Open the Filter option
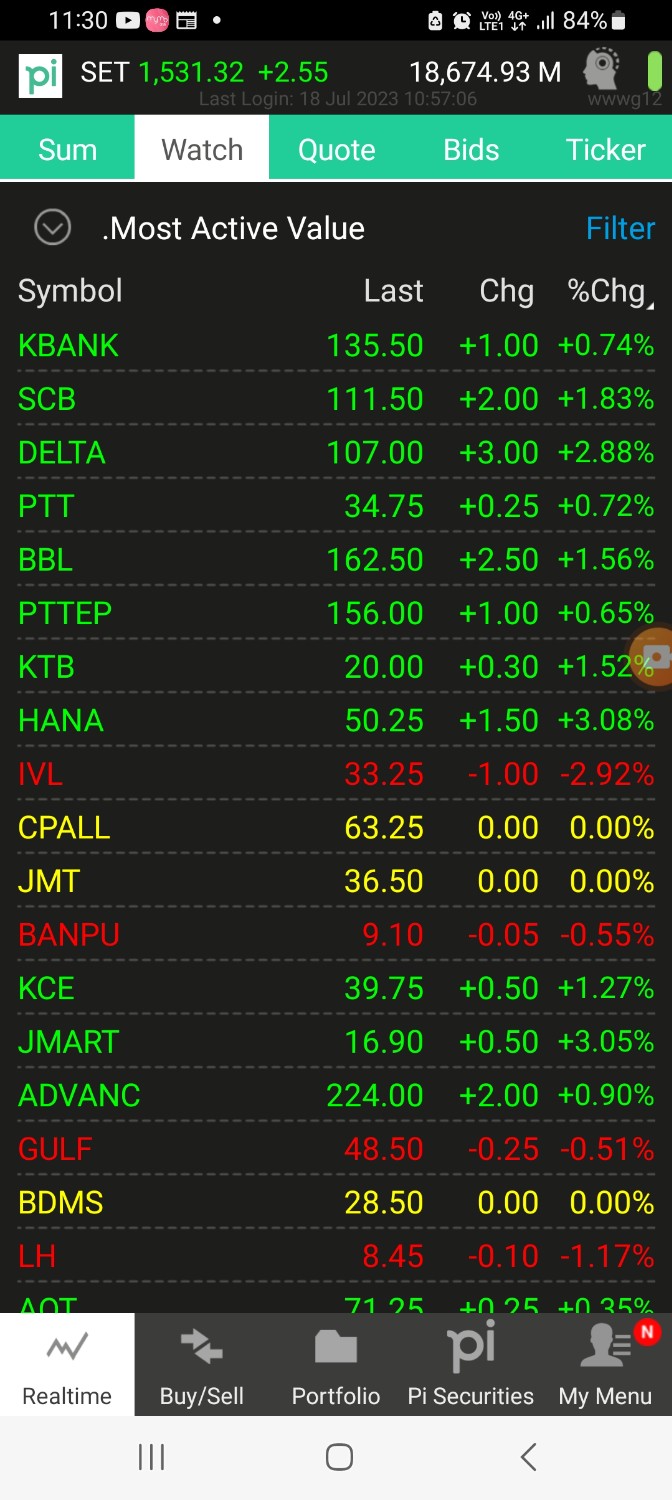The image size is (672, 1500). [620, 228]
